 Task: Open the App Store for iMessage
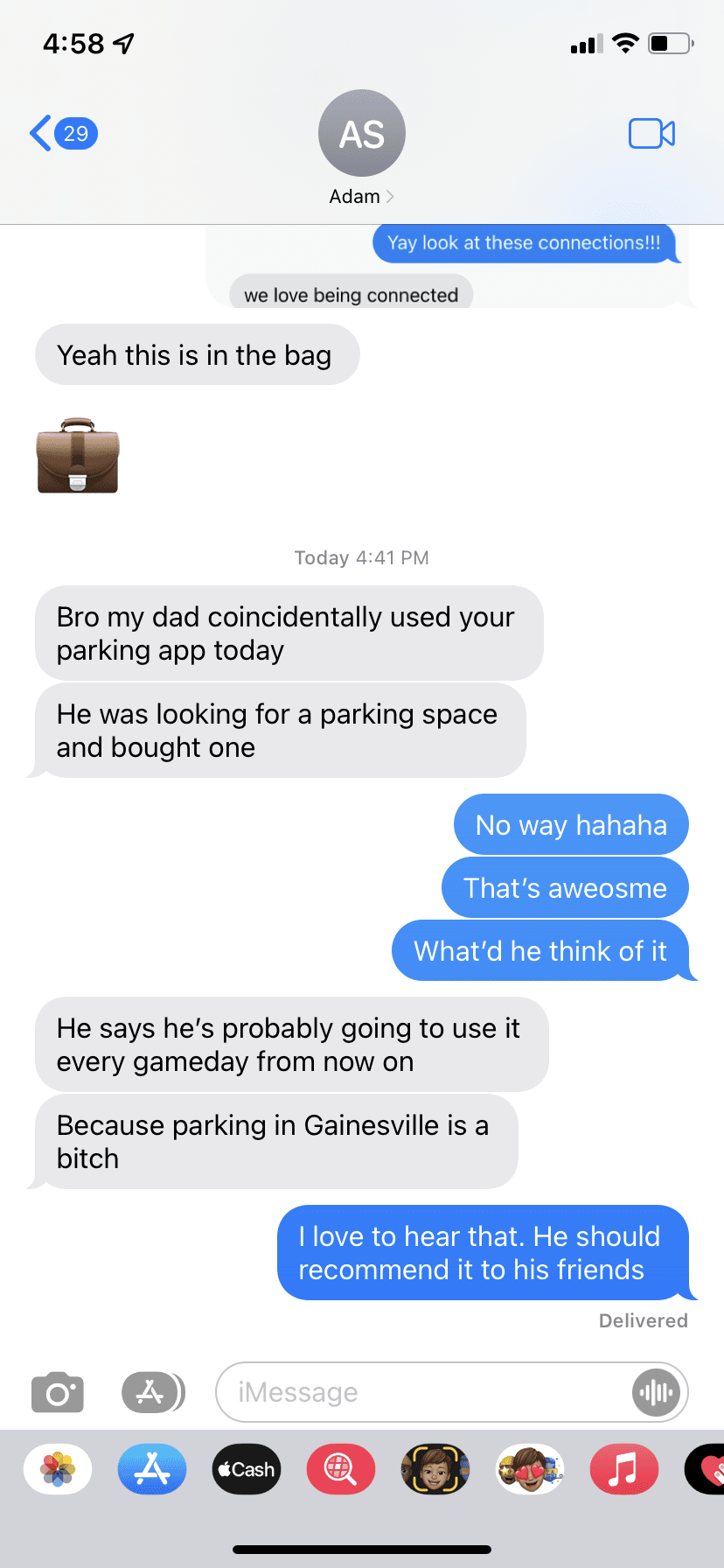pyautogui.click(x=152, y=1469)
